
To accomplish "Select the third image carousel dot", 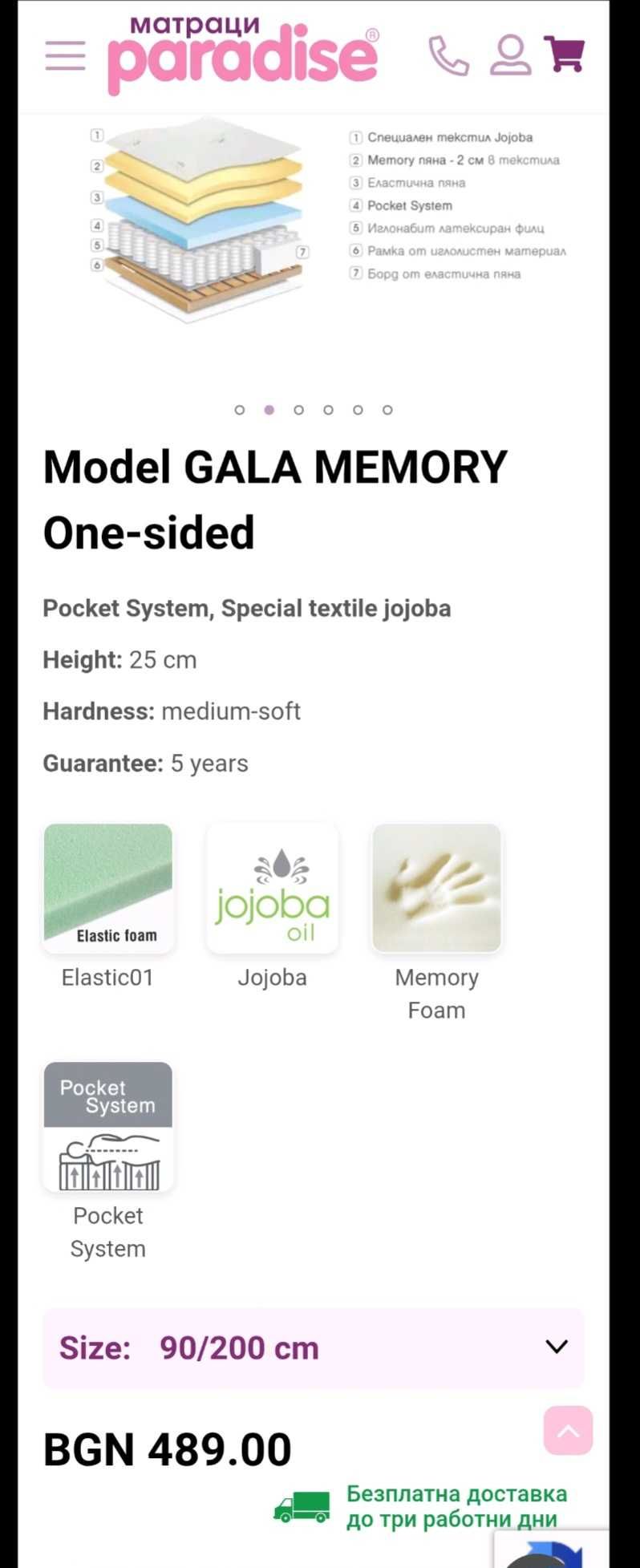I will (x=298, y=410).
